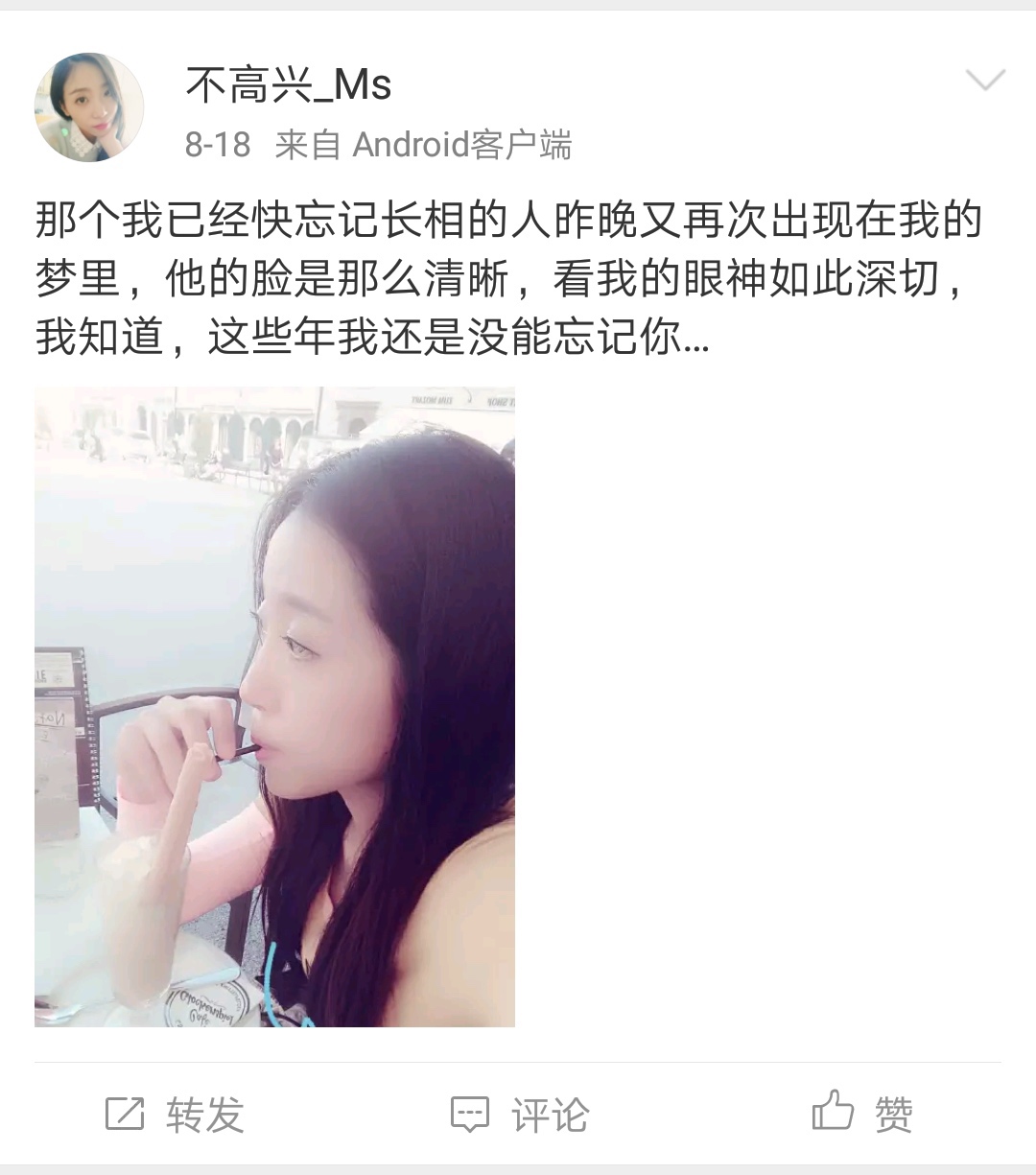Viewport: 1036px width, 1175px height.
Task: Like this post with 赞
Action: (861, 1114)
